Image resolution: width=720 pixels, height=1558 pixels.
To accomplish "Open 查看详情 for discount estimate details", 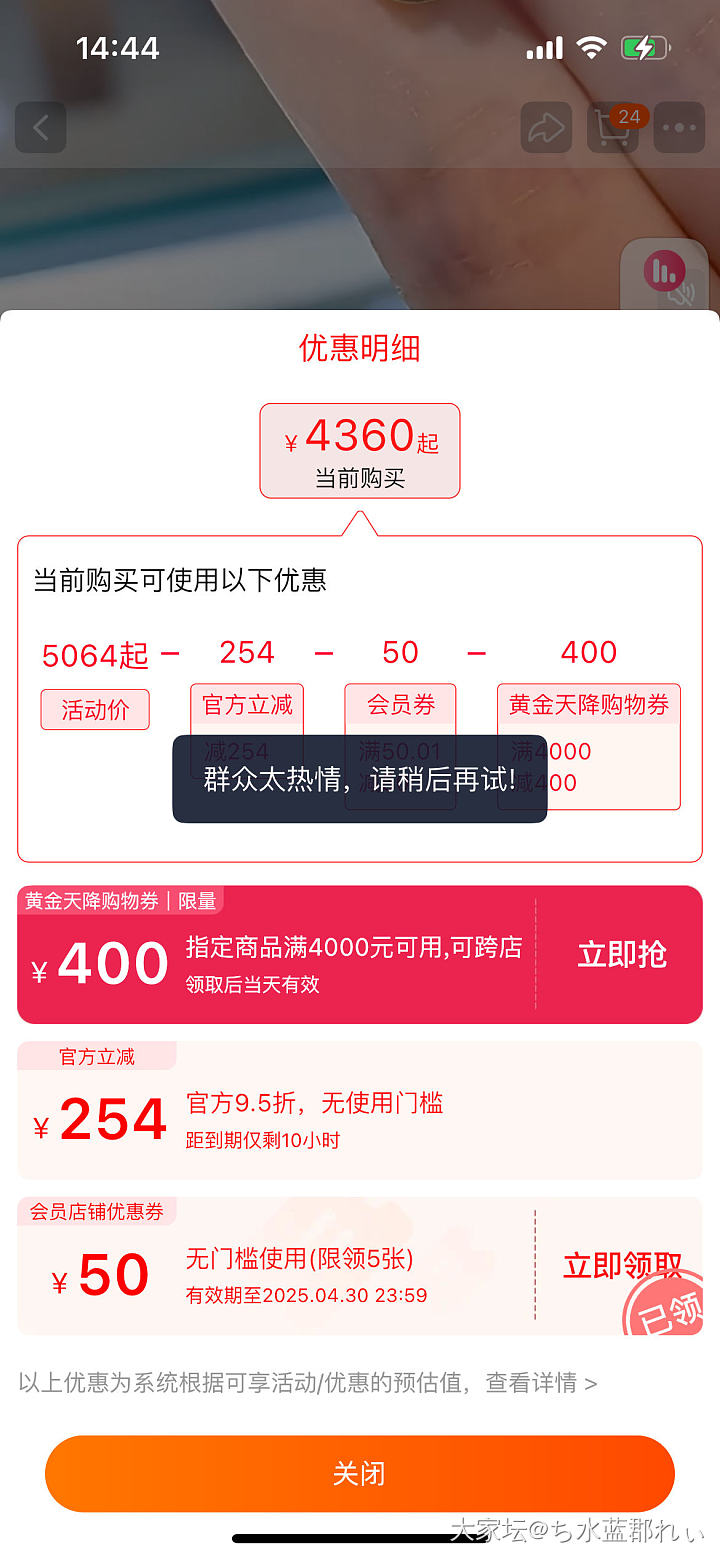I will tap(541, 1383).
